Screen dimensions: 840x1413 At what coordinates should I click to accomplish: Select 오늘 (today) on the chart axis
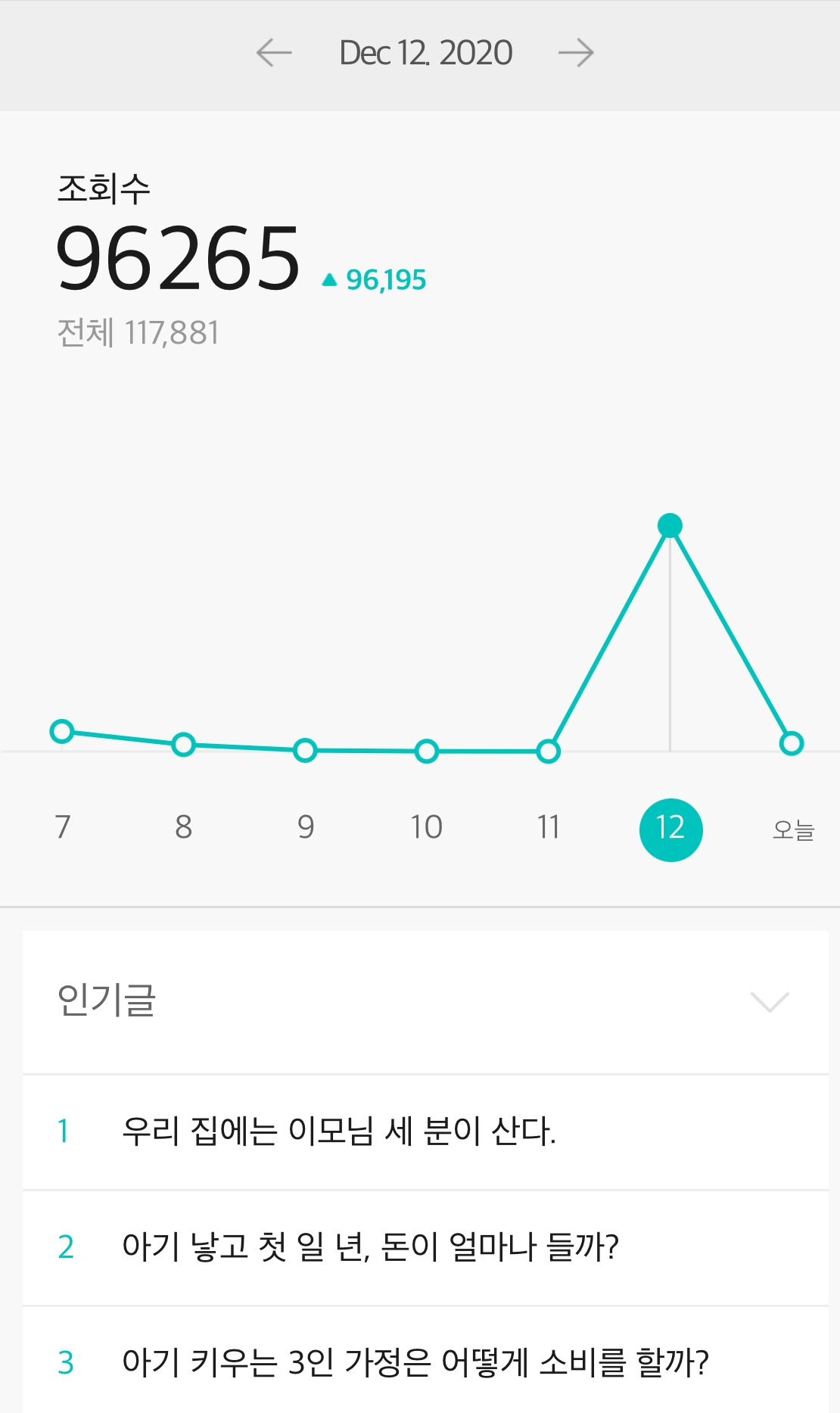pyautogui.click(x=792, y=830)
